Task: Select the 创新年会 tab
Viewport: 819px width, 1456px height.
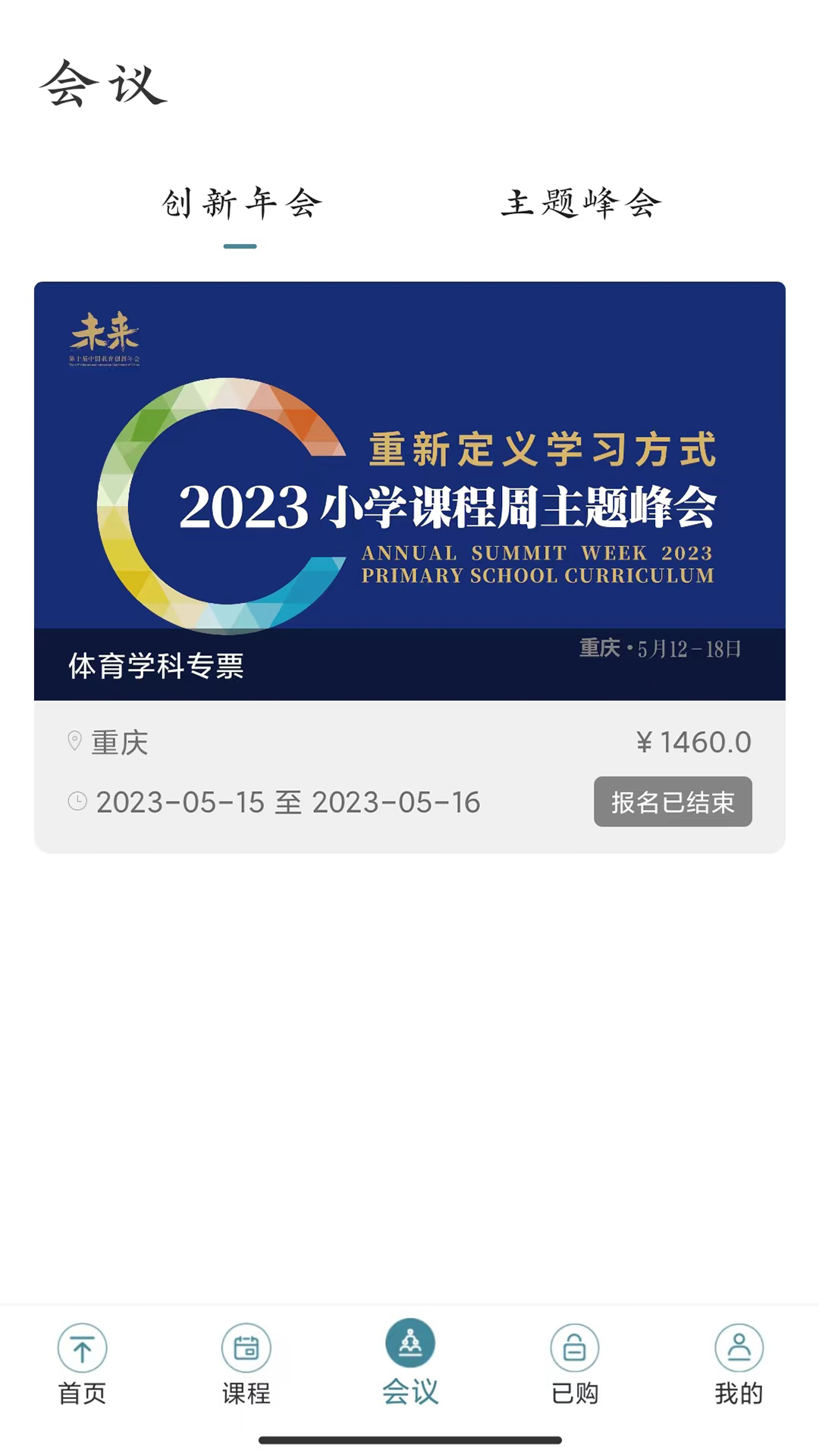Action: 241,201
